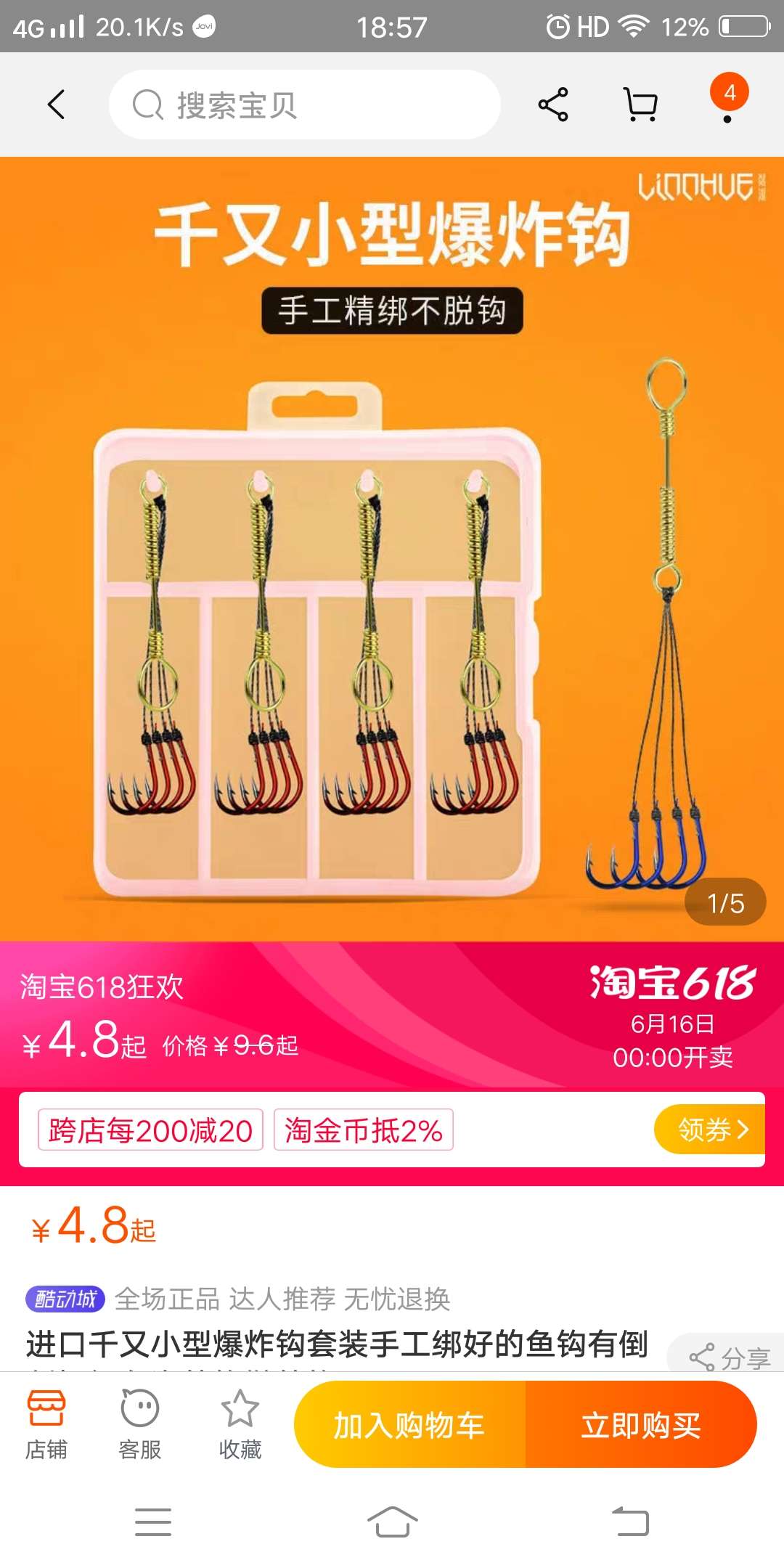Screen dimensions: 784x1568
Task: Tap 领券 to claim coupons
Action: [710, 1130]
